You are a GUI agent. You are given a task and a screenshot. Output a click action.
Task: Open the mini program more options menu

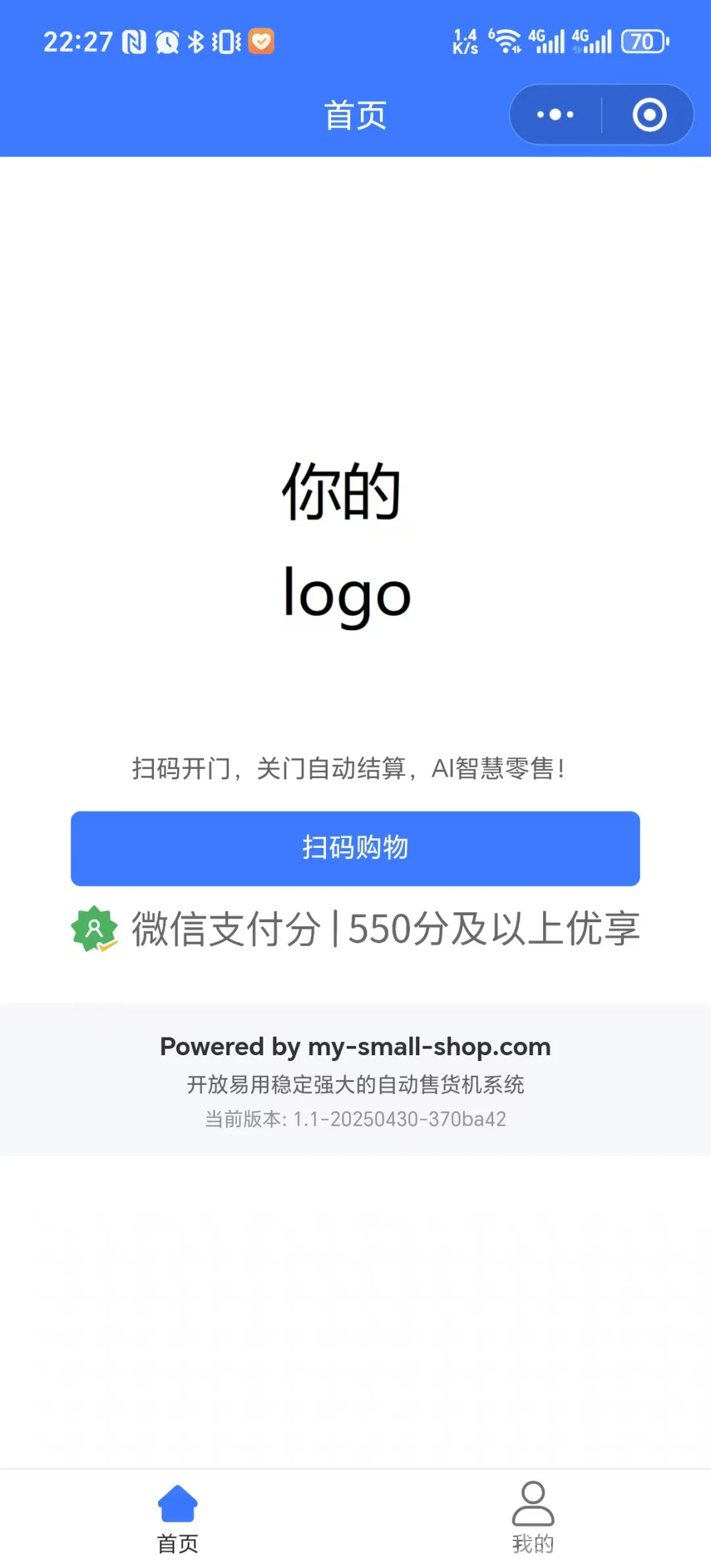(555, 115)
